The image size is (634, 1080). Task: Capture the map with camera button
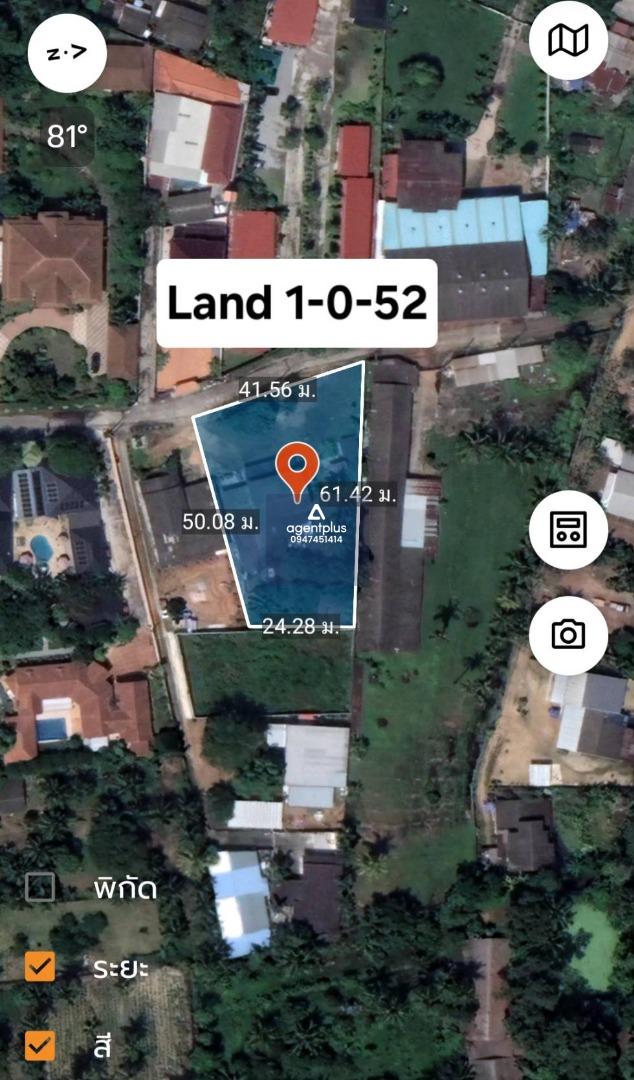coord(568,634)
